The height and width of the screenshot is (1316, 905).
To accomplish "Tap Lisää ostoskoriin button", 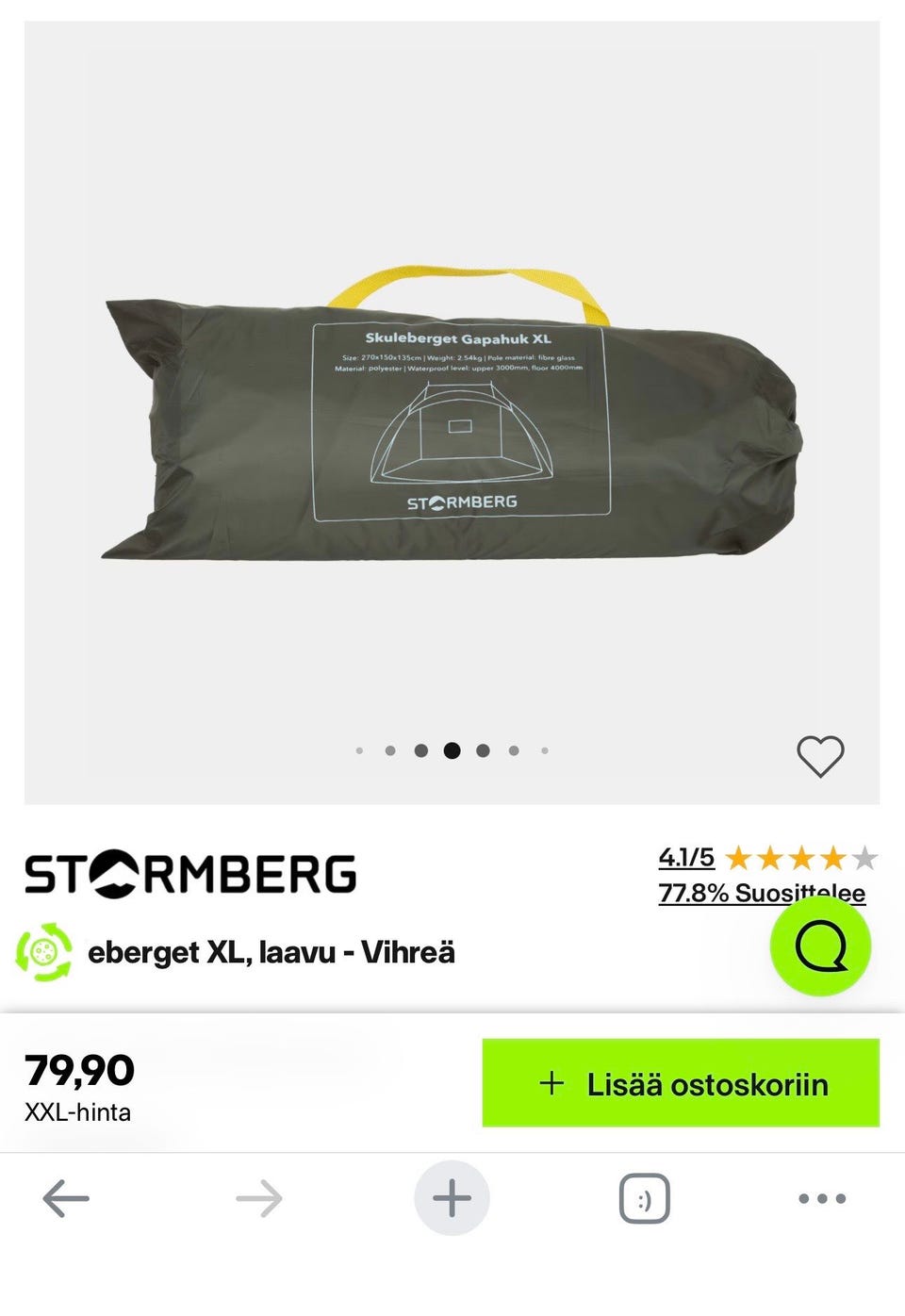I will coord(681,1083).
